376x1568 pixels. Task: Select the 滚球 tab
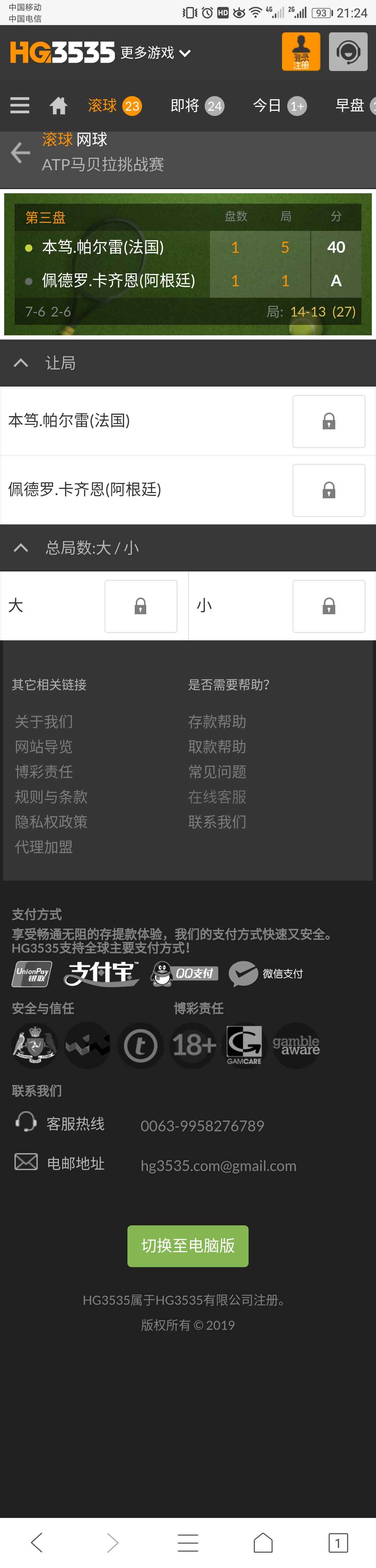point(114,106)
